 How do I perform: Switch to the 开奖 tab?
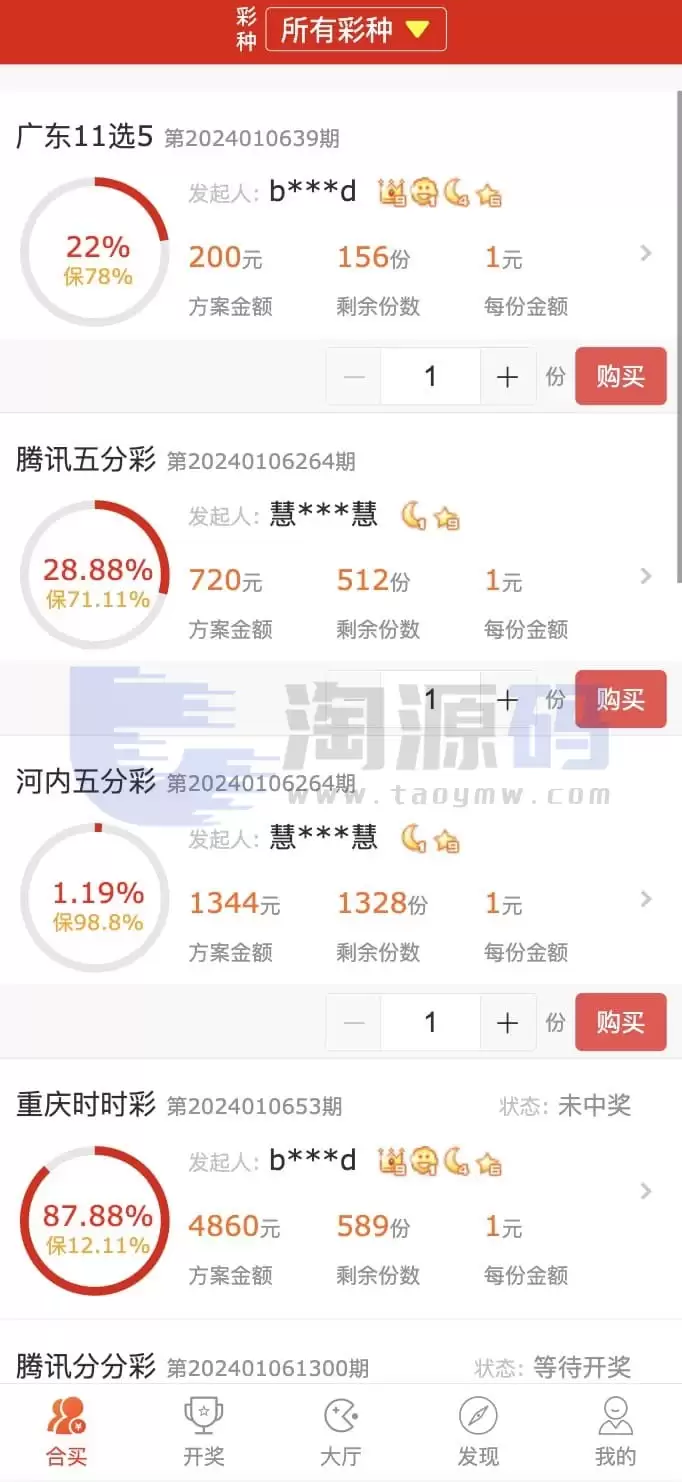coord(204,1432)
